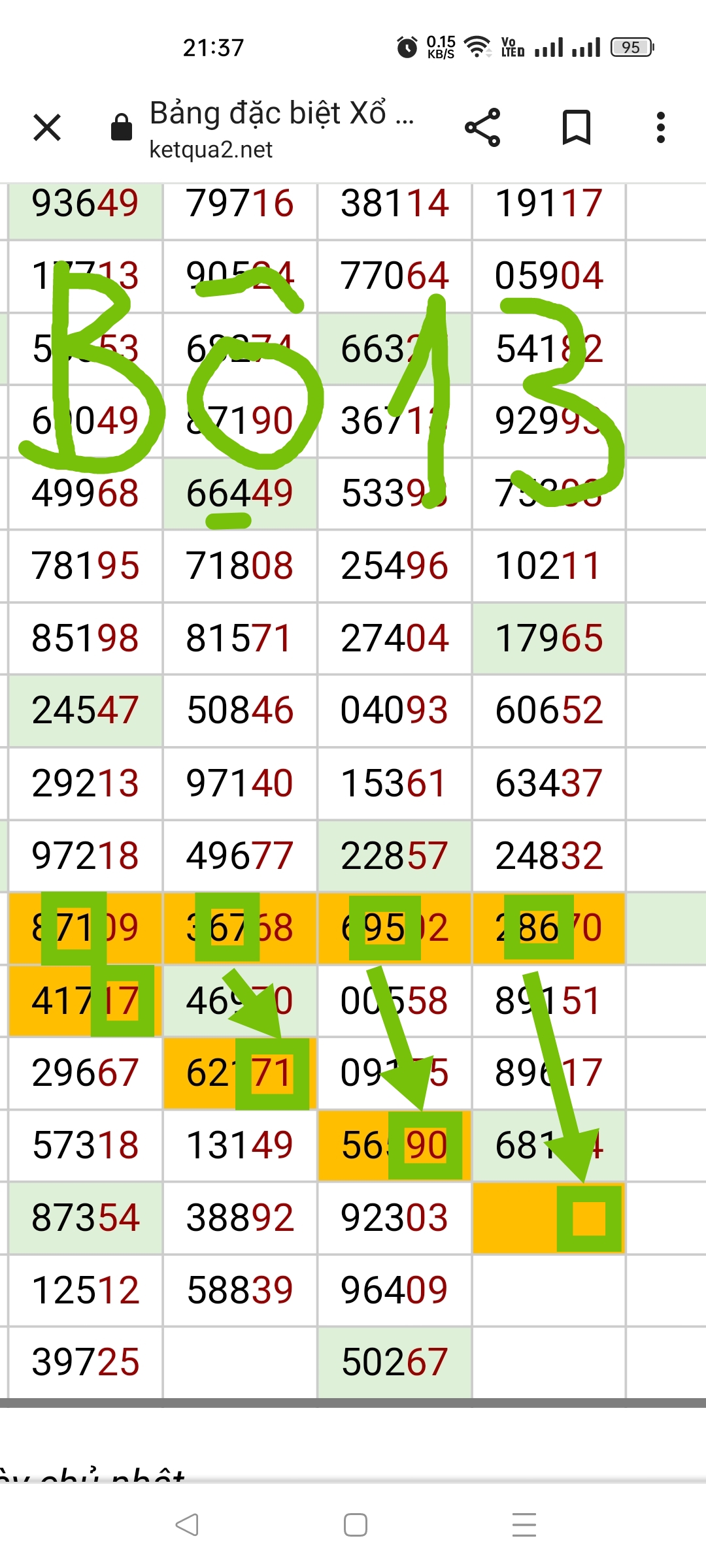
Task: View site security info via lock icon
Action: click(122, 127)
